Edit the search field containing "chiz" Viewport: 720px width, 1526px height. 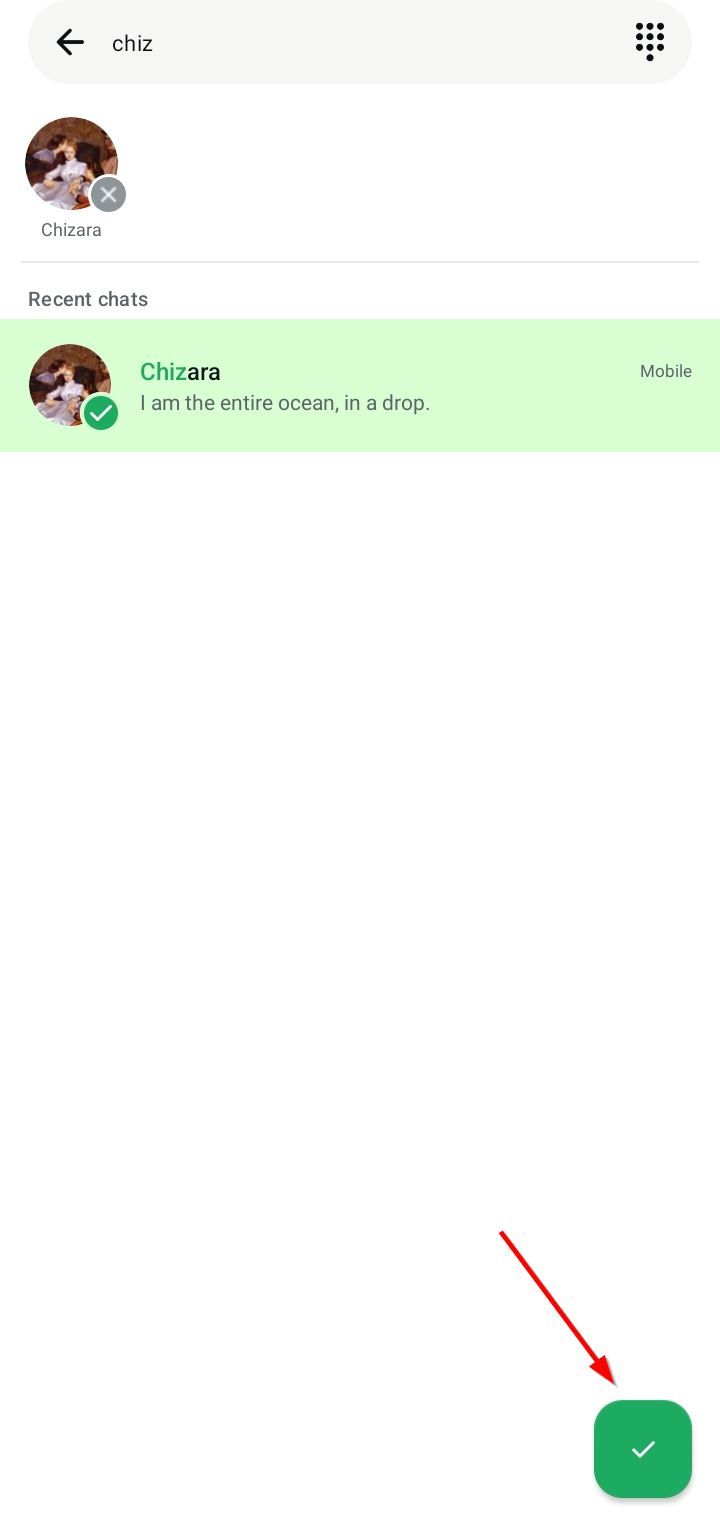click(x=360, y=43)
